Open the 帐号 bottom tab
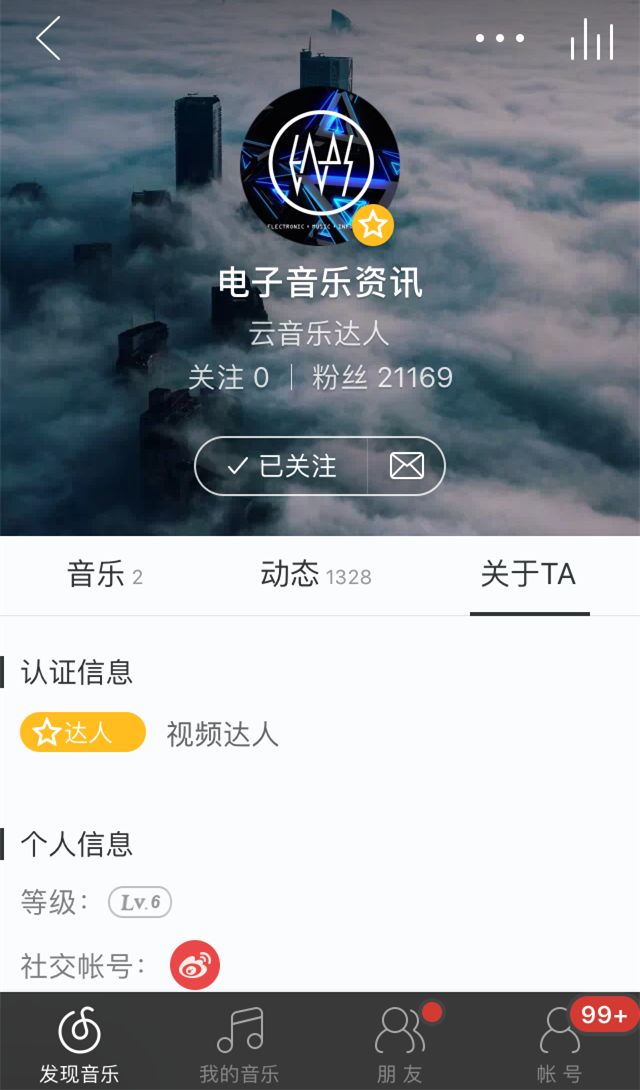The width and height of the screenshot is (640, 1090). (x=559, y=1043)
